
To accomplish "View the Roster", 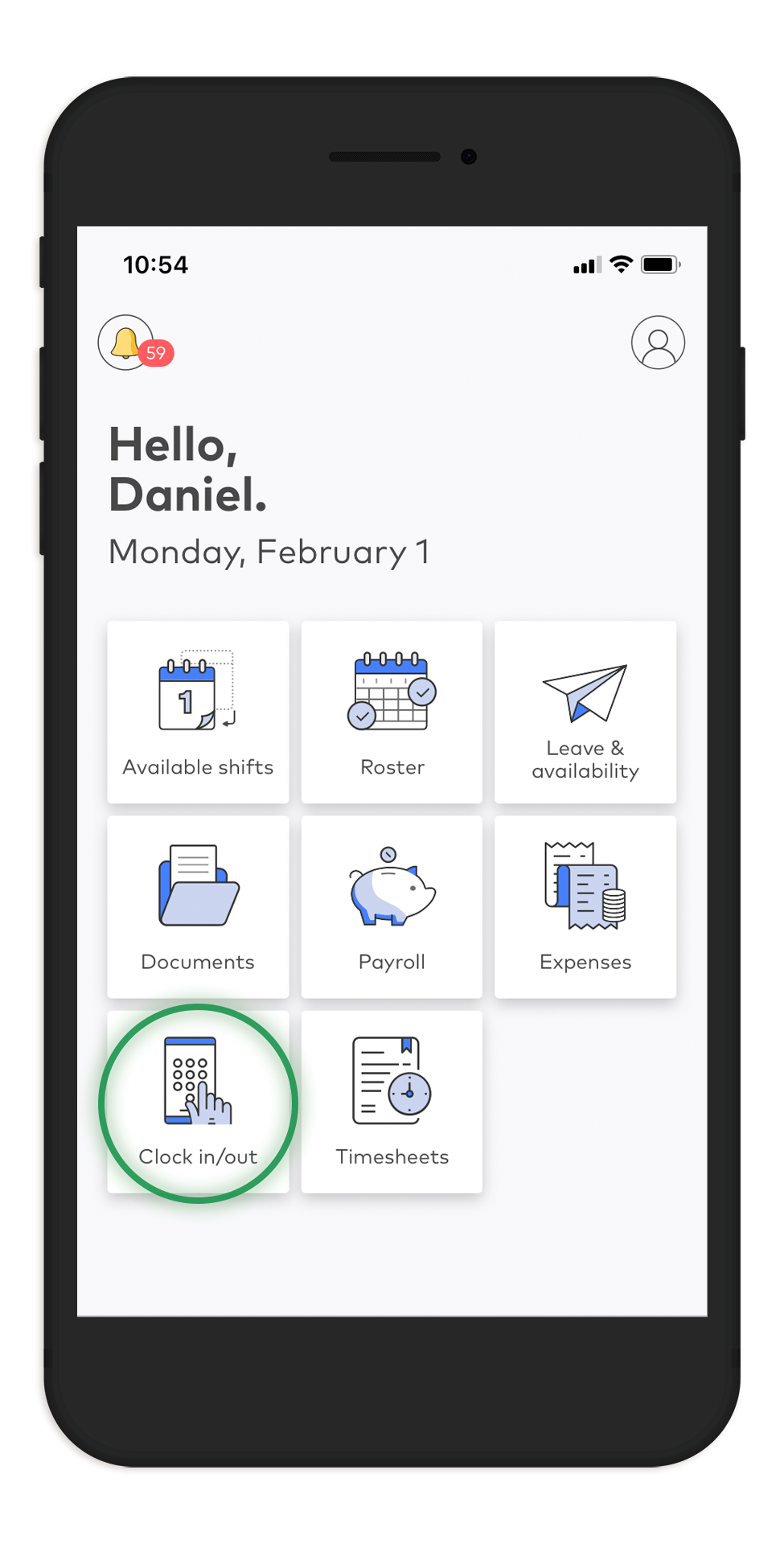I will pyautogui.click(x=392, y=712).
